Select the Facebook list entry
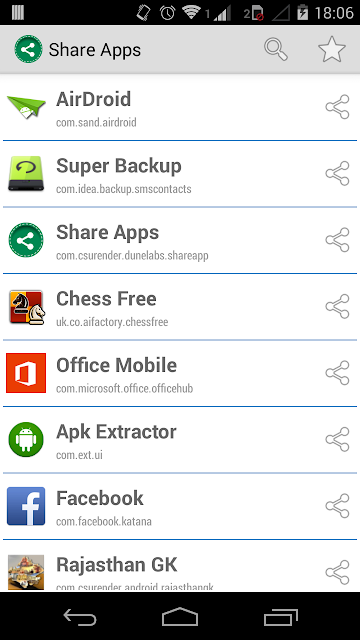Viewport: 360px width, 640px height. click(x=180, y=507)
